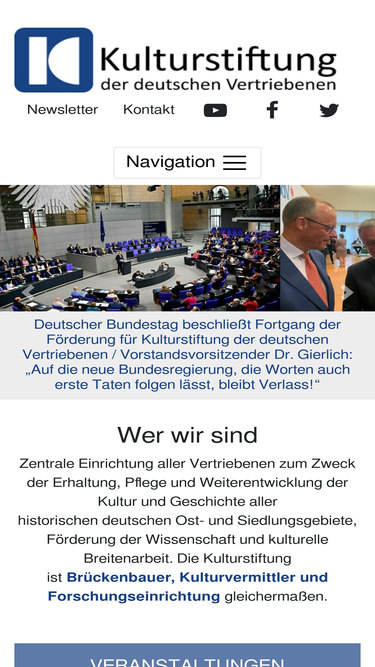Open the Twitter profile icon
The image size is (375, 667).
329,110
